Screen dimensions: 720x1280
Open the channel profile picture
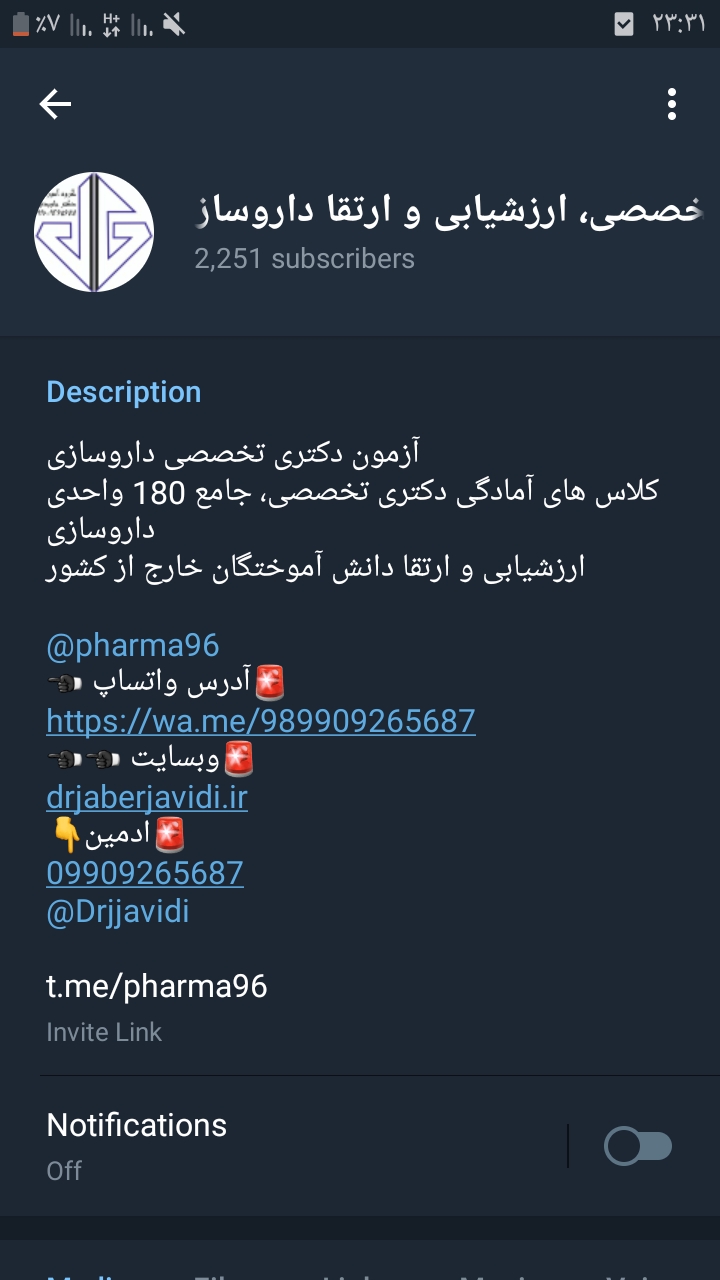[x=94, y=232]
